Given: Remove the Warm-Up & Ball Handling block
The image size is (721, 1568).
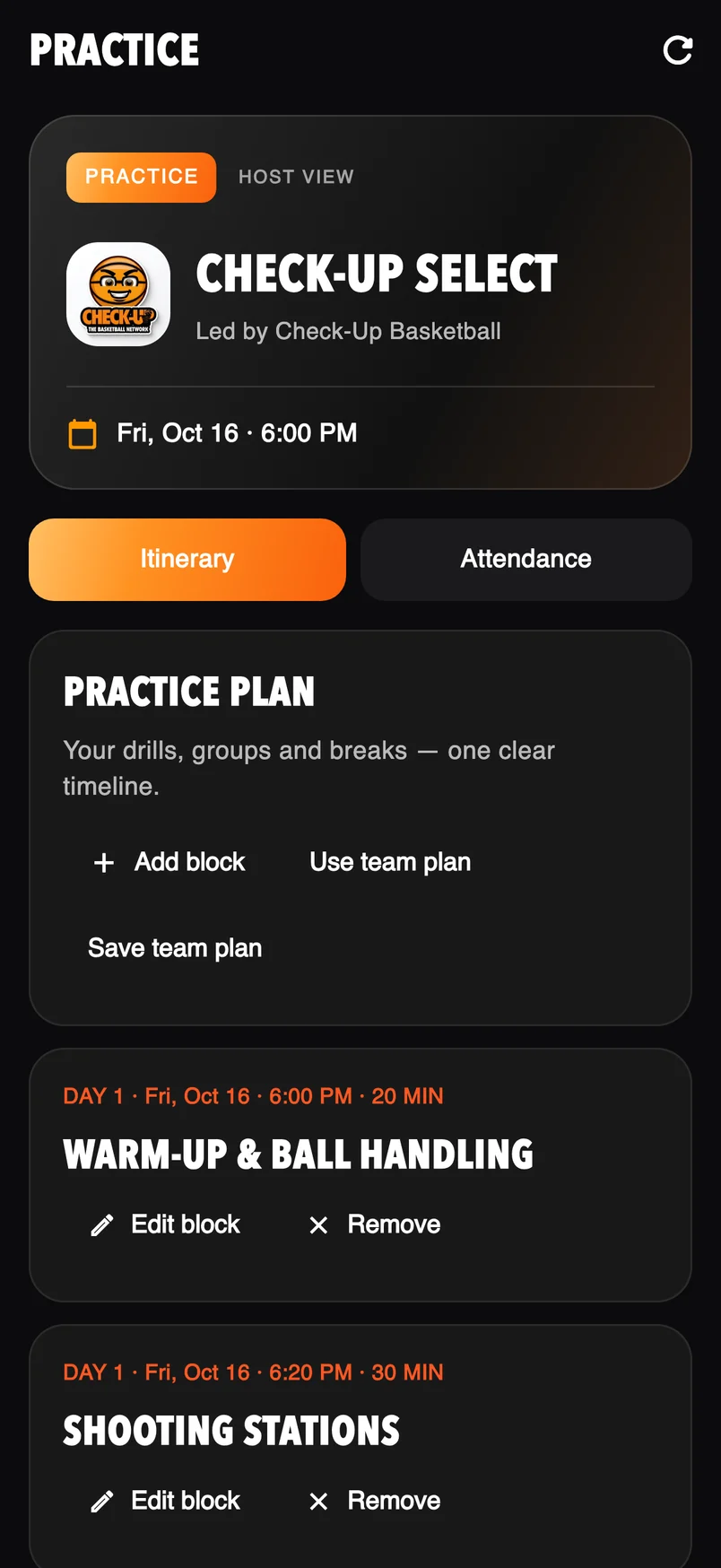Looking at the screenshot, I should [375, 1224].
